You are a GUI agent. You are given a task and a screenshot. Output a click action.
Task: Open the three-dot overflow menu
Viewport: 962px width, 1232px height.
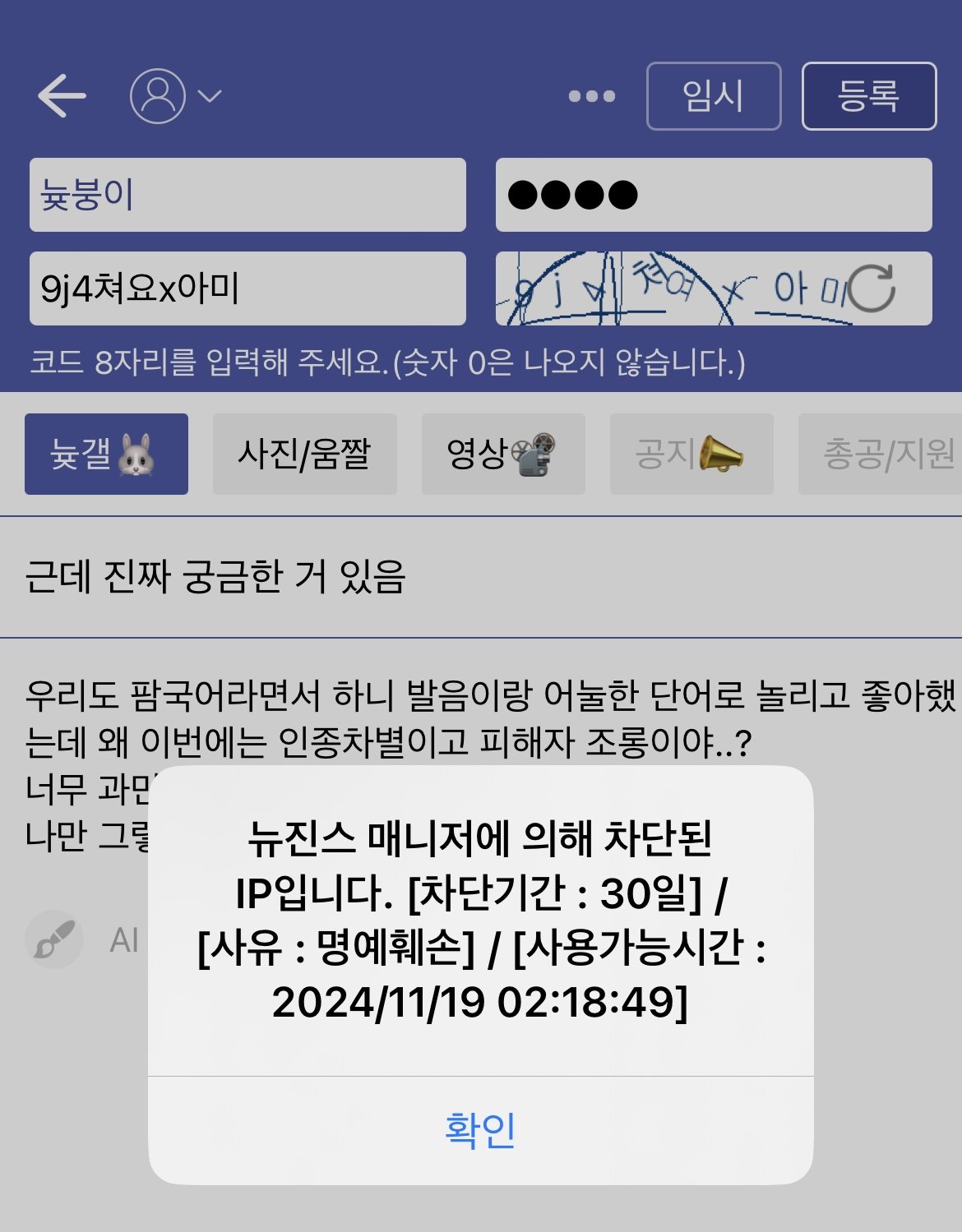591,96
